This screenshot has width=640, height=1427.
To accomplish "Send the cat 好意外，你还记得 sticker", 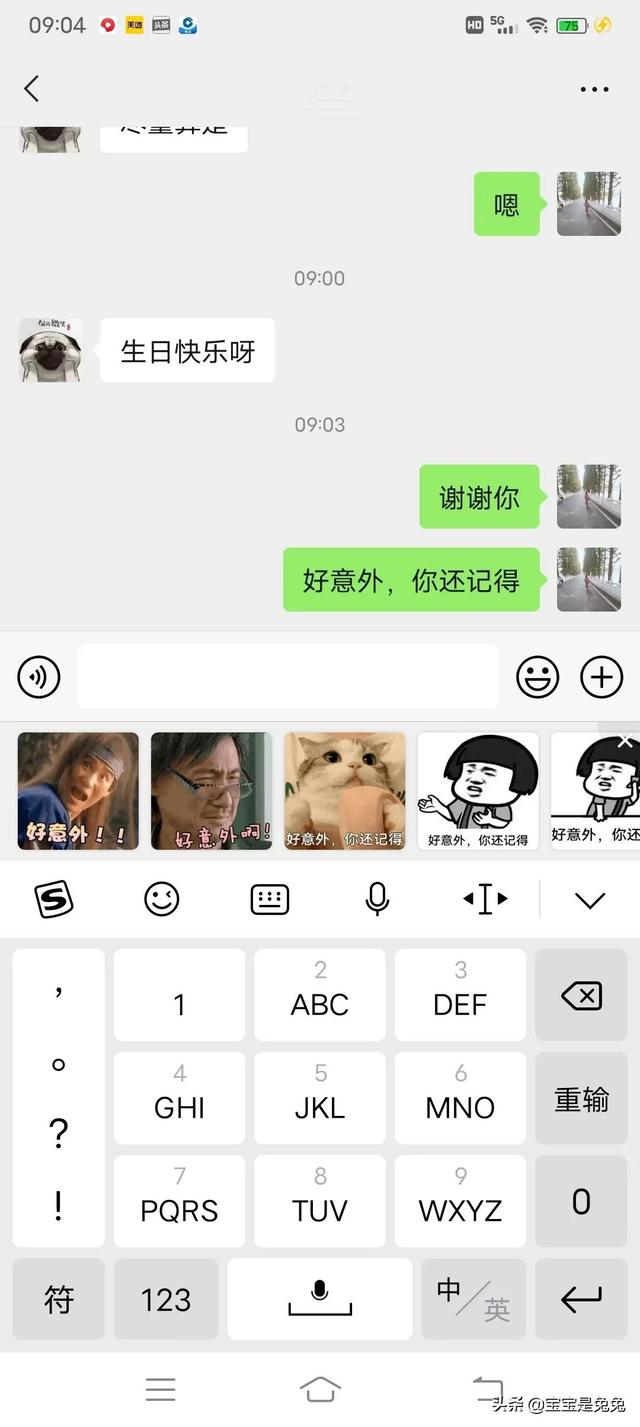I will [x=344, y=790].
